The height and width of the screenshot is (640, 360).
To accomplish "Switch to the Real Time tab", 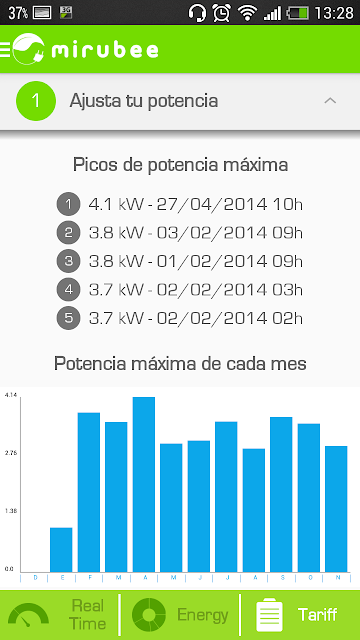I will [x=59, y=614].
